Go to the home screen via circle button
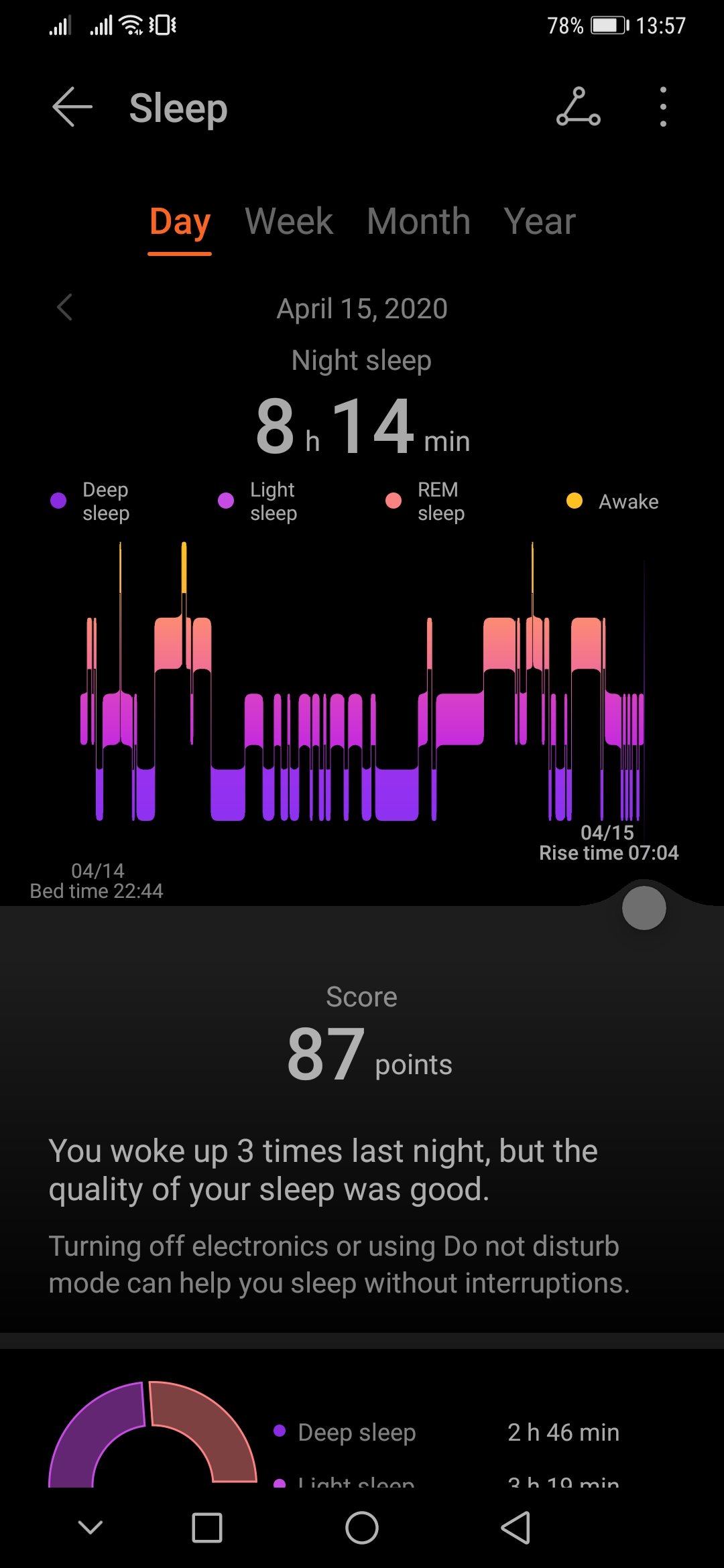Screen dimensions: 724x1568 (362, 1528)
